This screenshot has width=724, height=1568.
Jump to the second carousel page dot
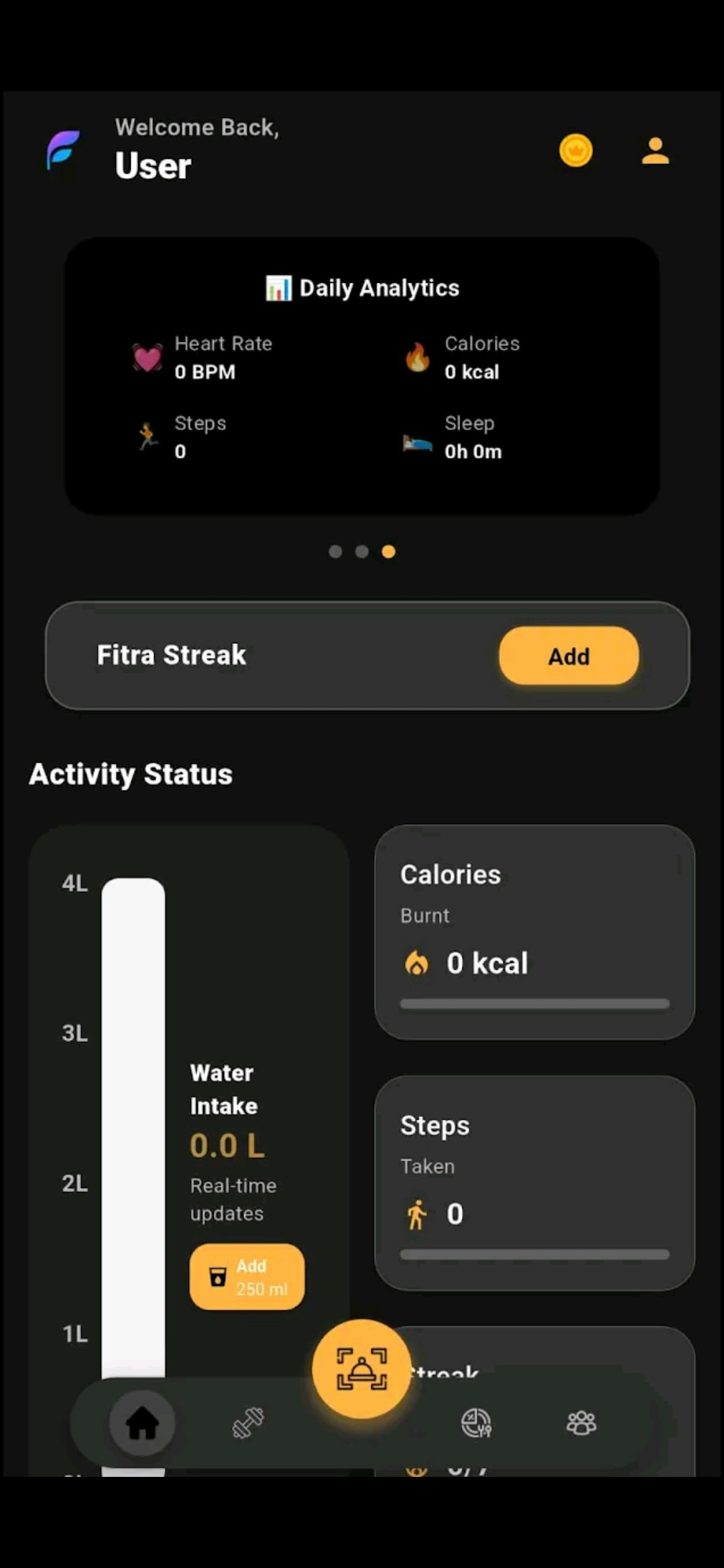click(x=362, y=551)
